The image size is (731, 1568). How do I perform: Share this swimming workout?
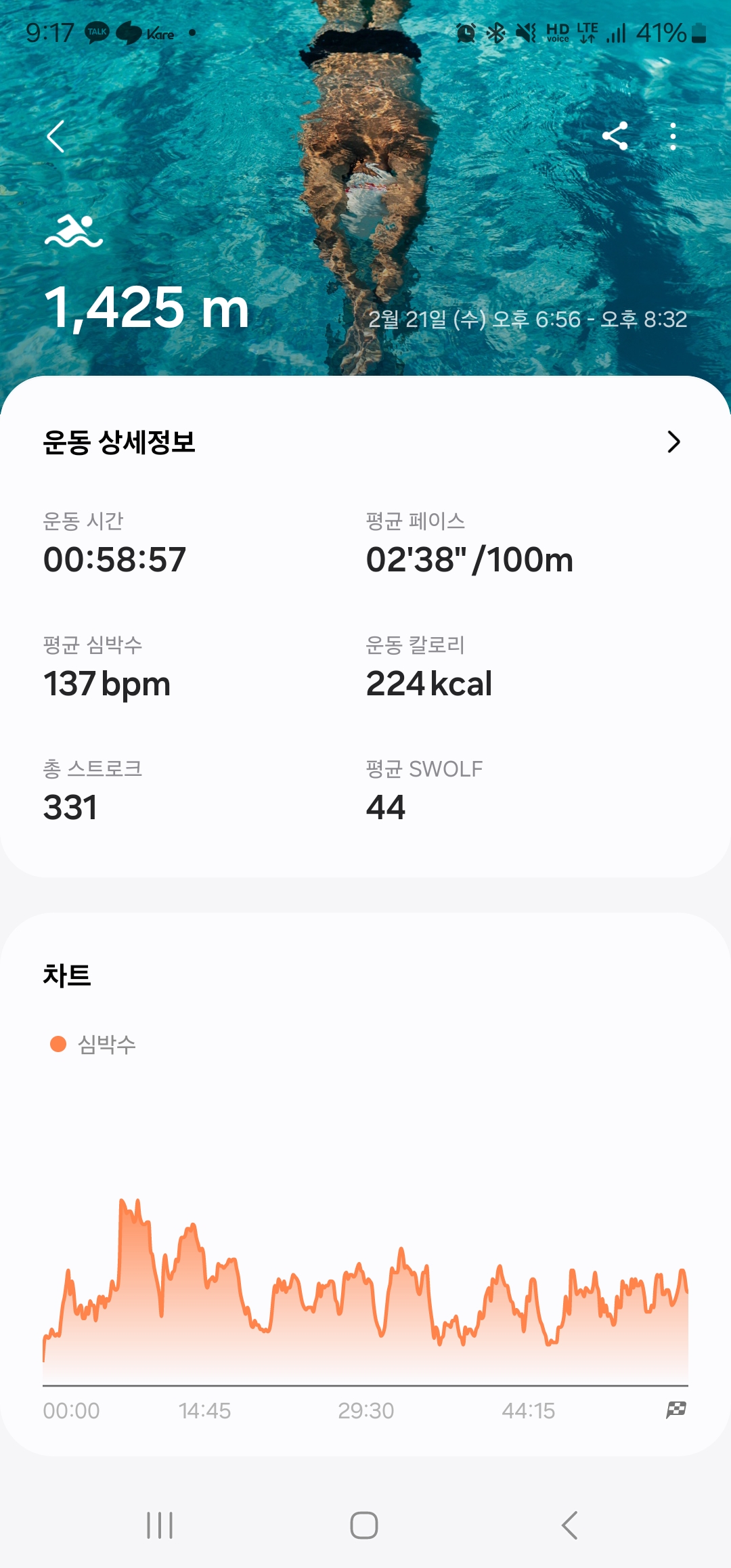(615, 136)
